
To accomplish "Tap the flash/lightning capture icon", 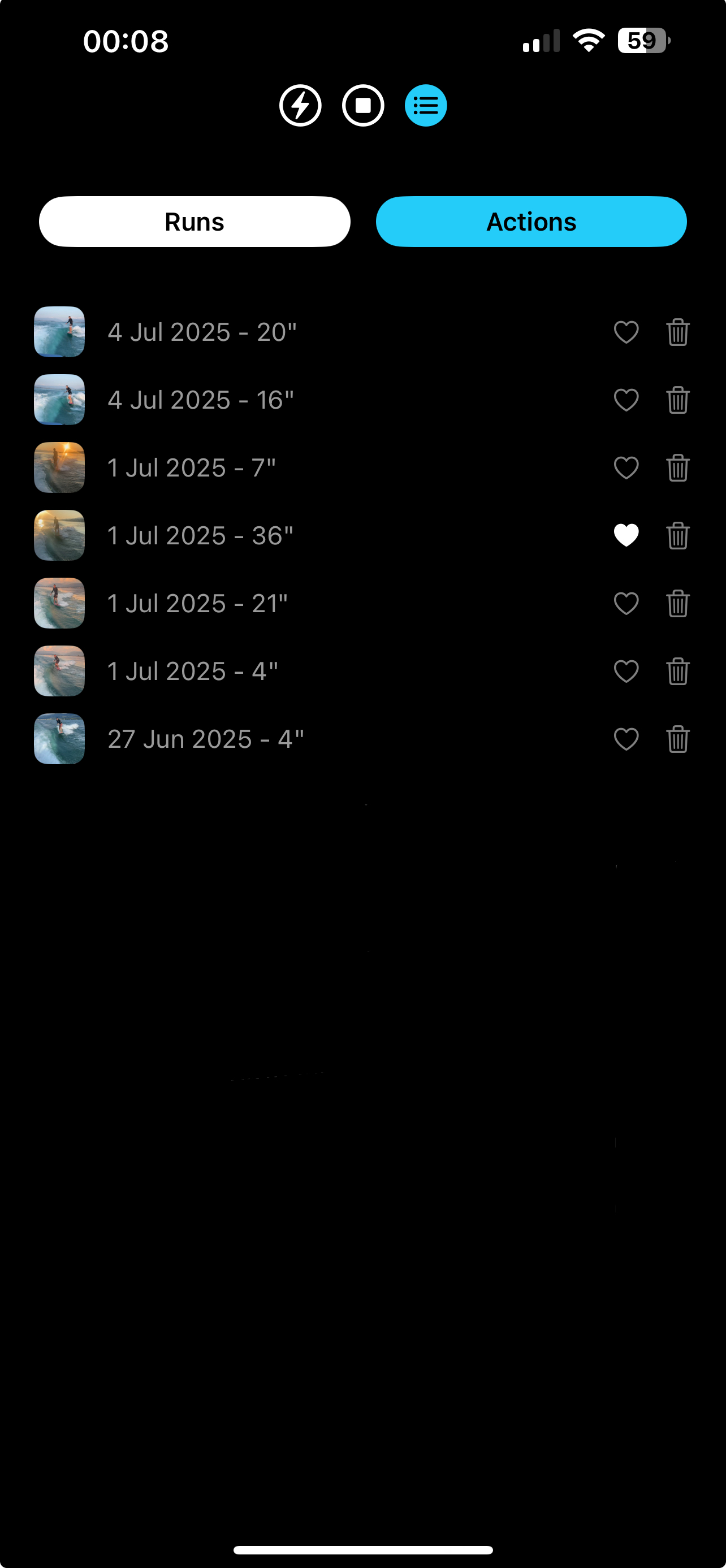I will tap(301, 105).
